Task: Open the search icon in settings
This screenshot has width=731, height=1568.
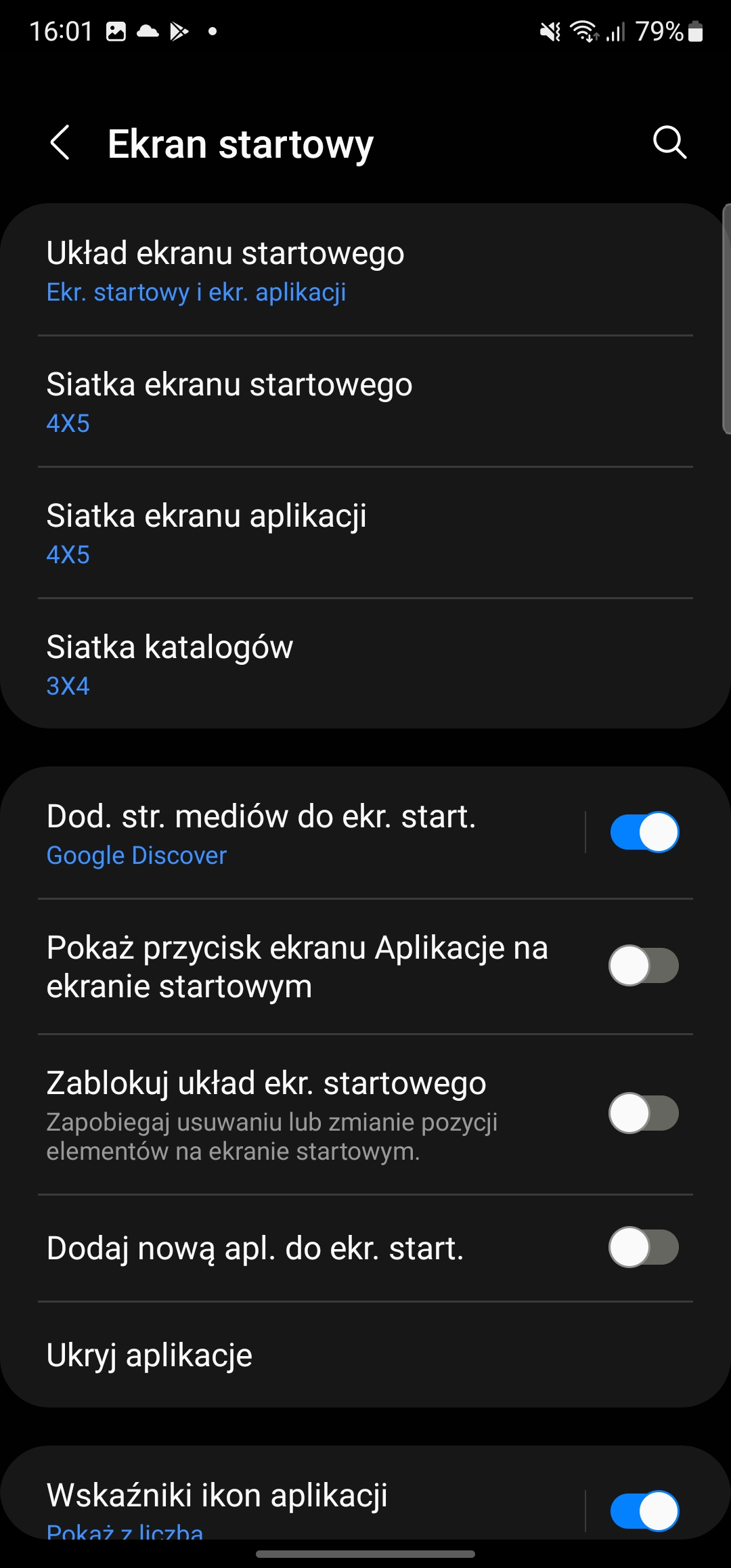Action: point(669,143)
